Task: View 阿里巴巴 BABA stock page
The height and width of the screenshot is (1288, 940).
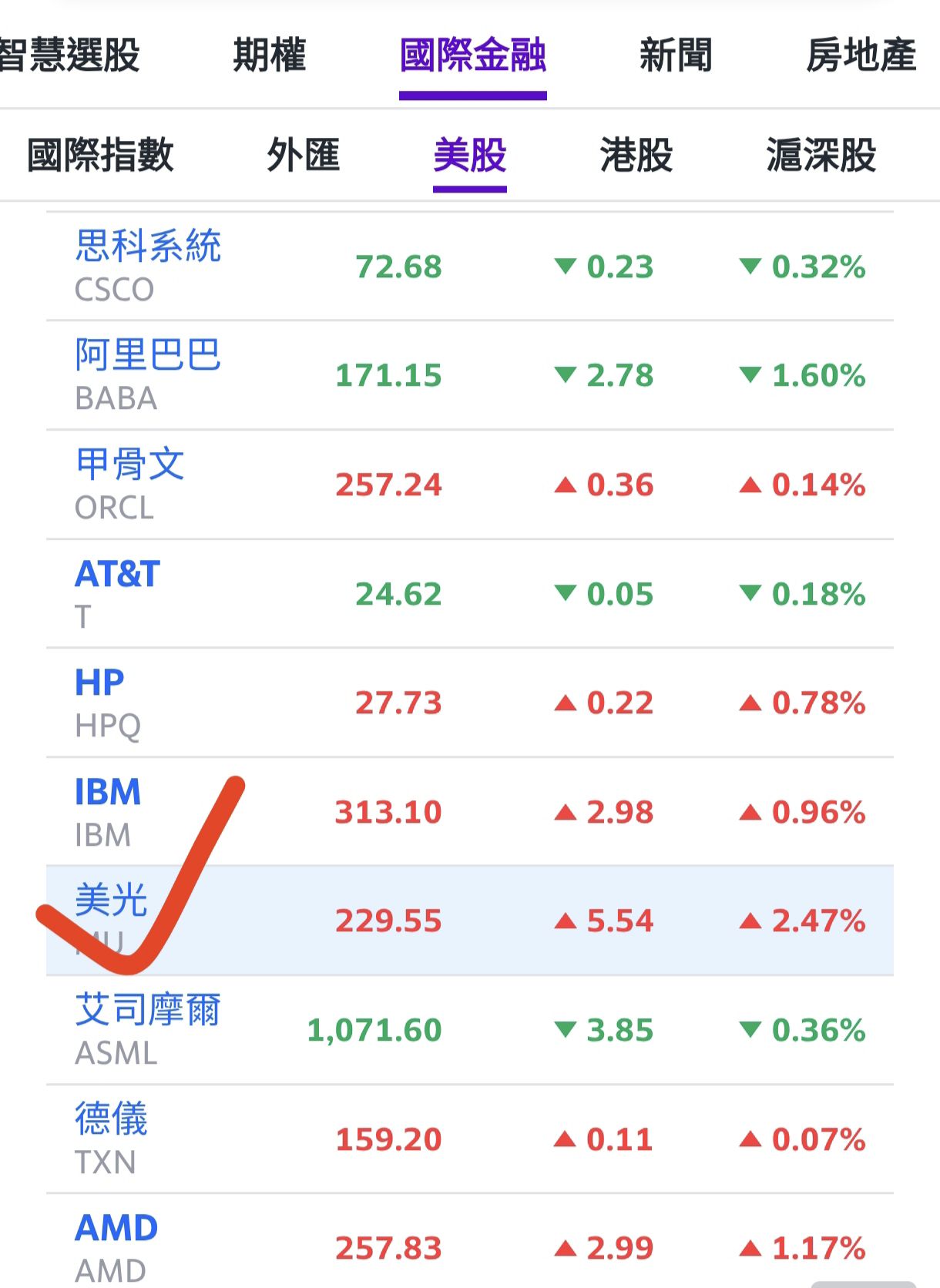Action: (x=148, y=375)
